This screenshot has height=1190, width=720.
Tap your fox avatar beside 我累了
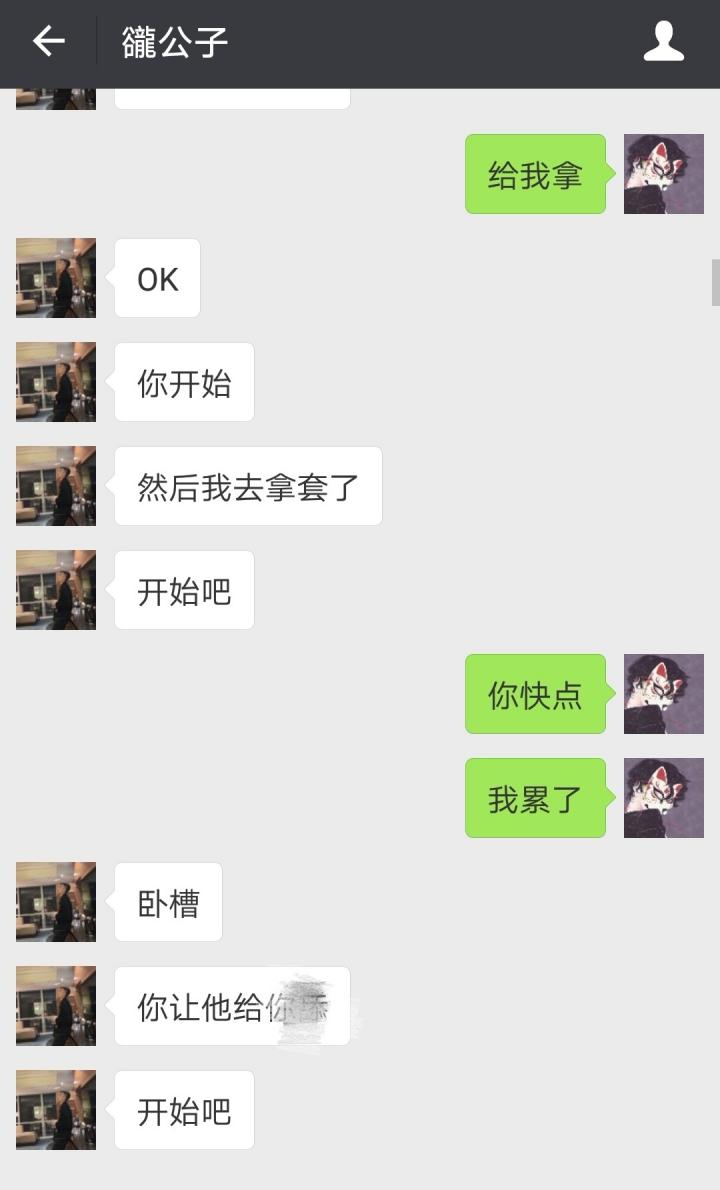coord(663,798)
